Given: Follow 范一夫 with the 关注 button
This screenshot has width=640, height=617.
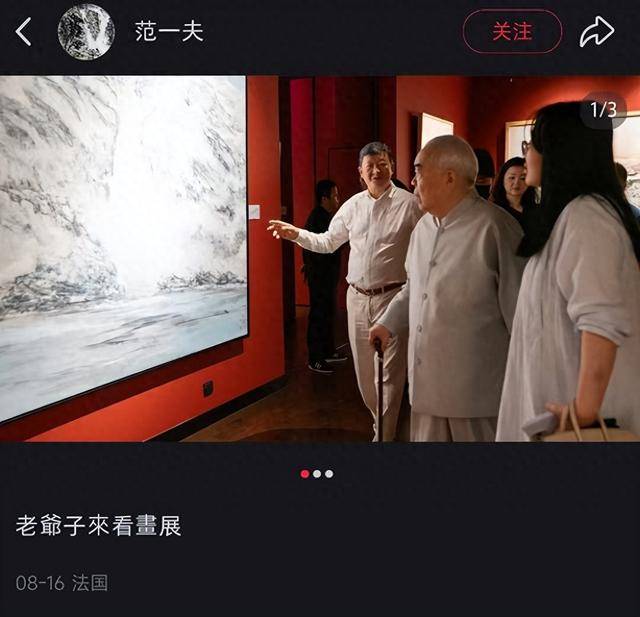Looking at the screenshot, I should coord(512,32).
